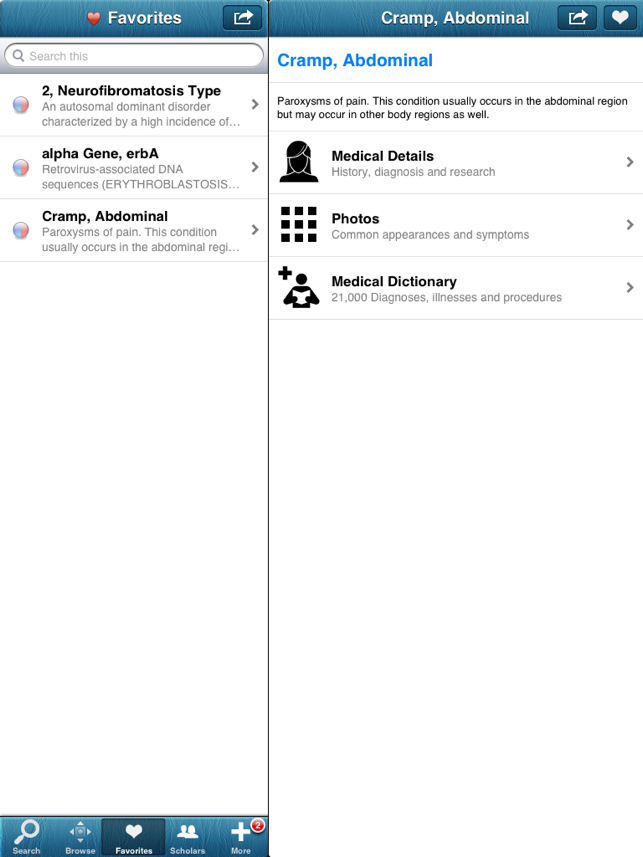Focus the Search this field
Image resolution: width=643 pixels, height=857 pixels.
pos(134,56)
